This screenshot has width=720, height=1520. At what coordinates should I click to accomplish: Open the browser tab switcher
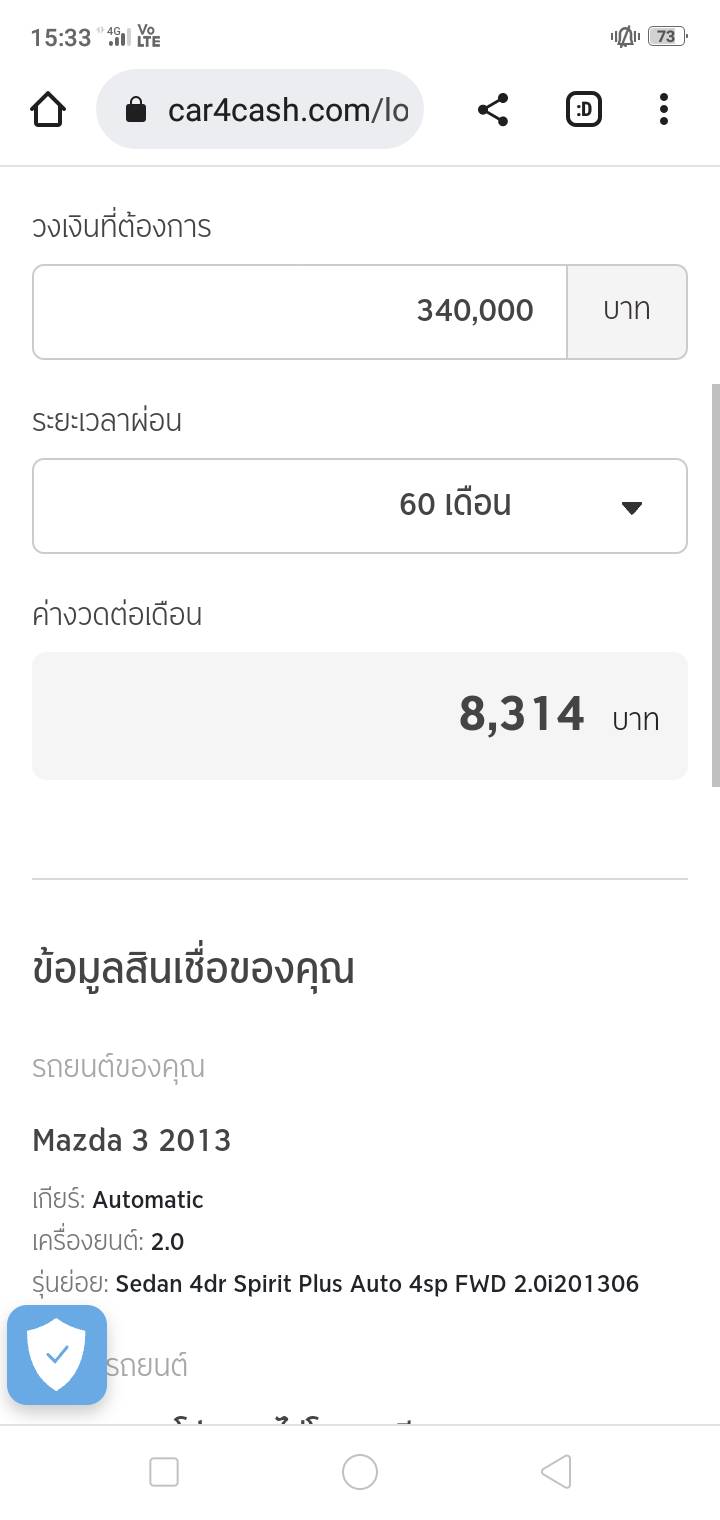click(x=584, y=110)
